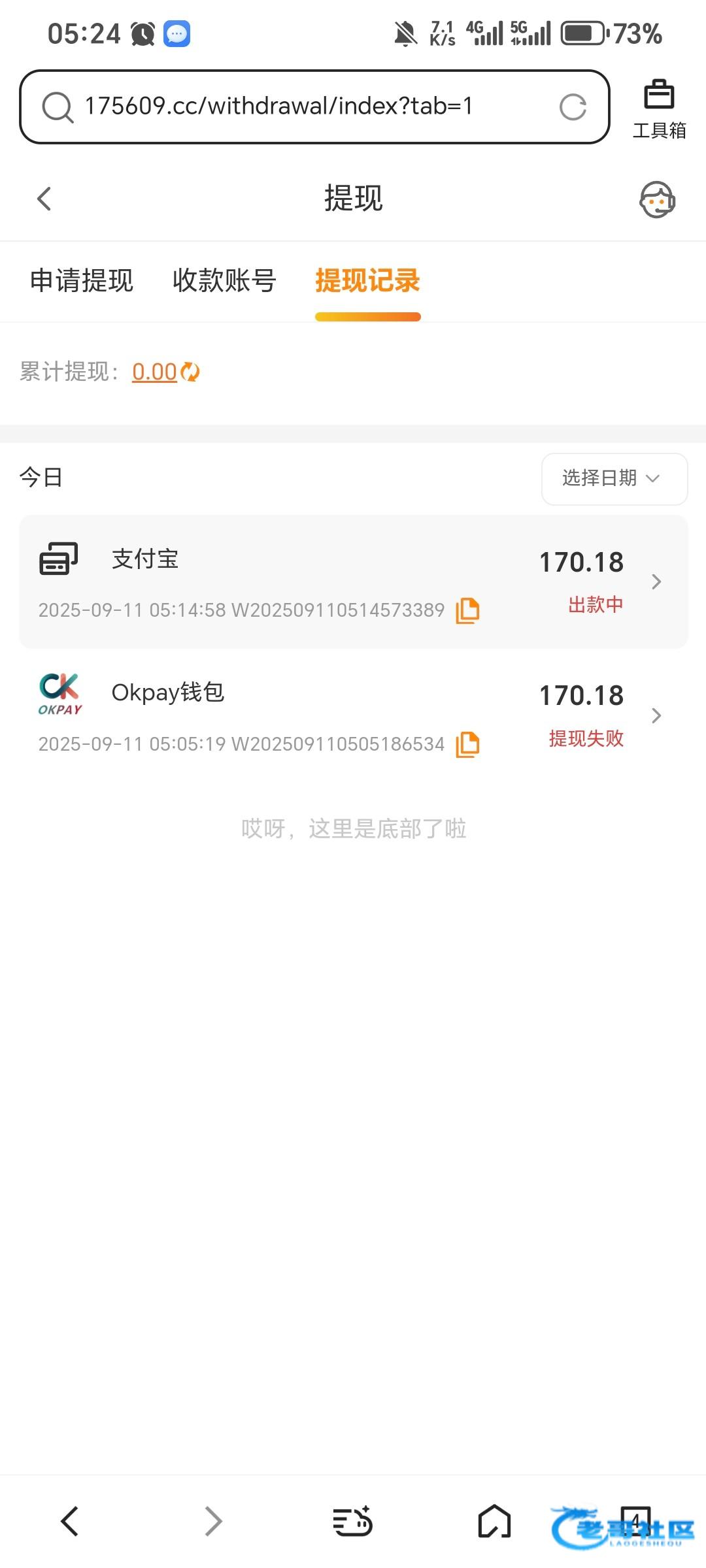Image resolution: width=706 pixels, height=1568 pixels.
Task: Open the Okpay钱包 withdrawal record
Action: tap(353, 715)
